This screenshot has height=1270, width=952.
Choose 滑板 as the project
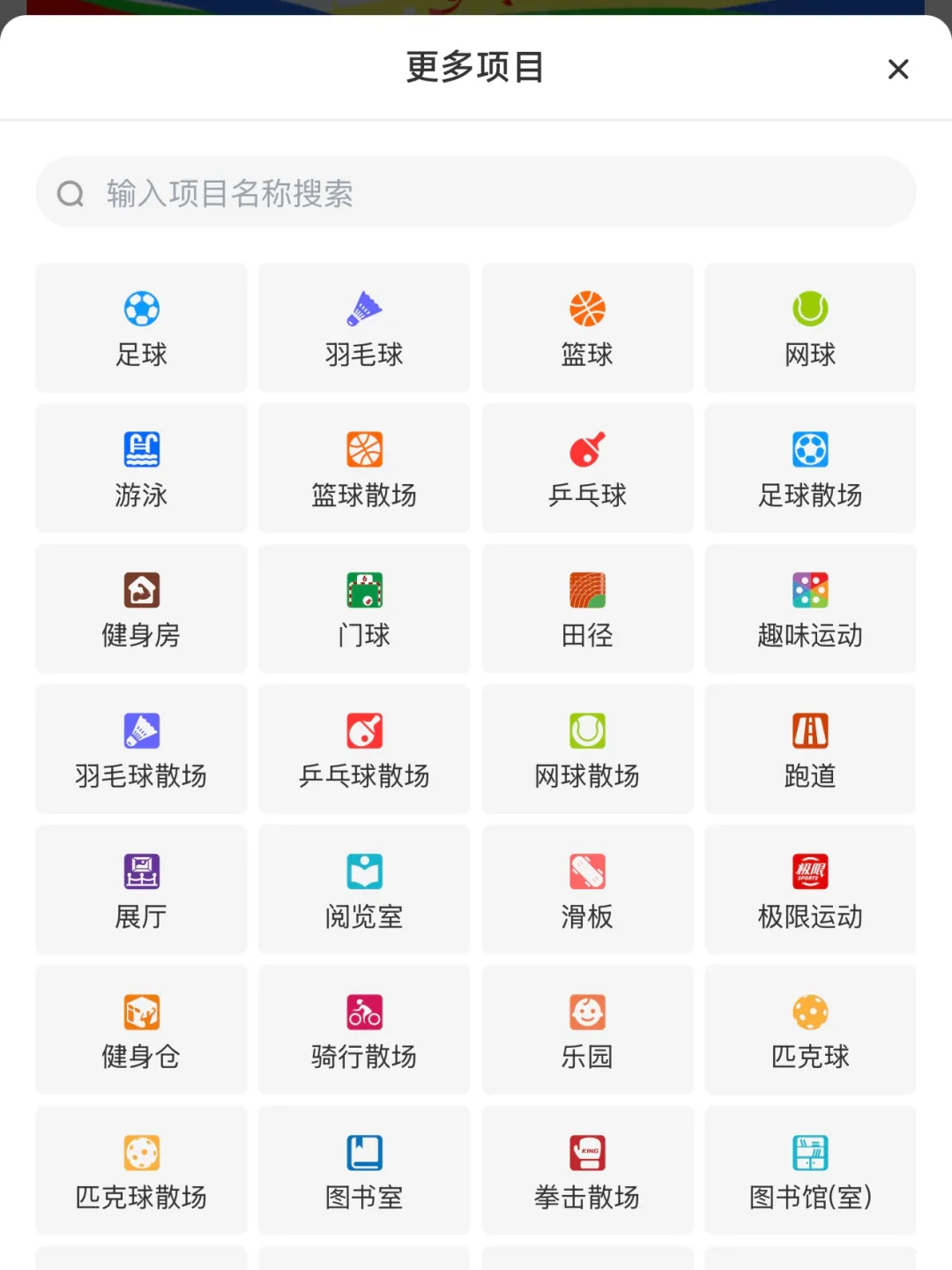(587, 890)
